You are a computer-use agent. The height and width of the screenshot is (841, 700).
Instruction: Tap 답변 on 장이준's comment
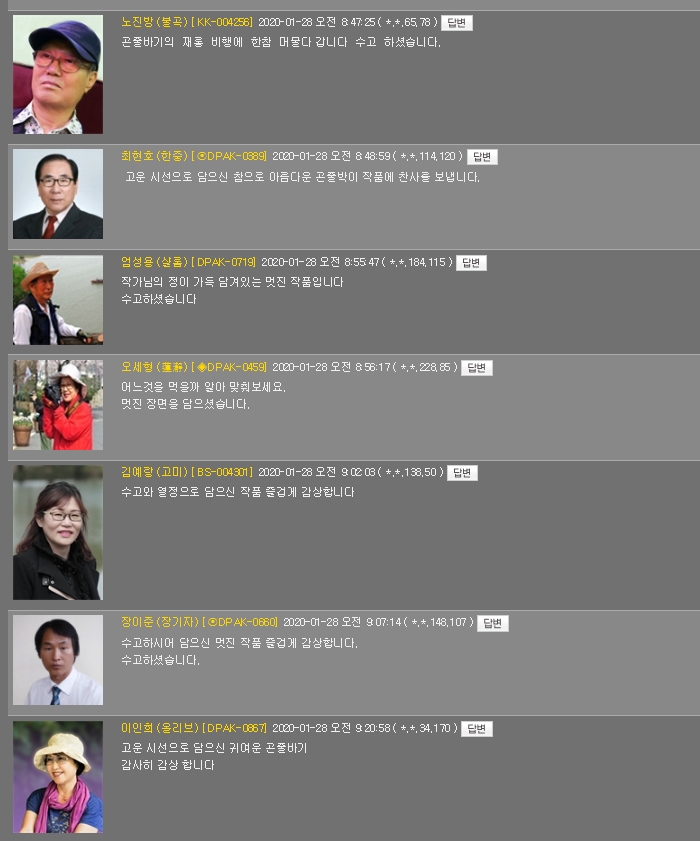tap(492, 623)
